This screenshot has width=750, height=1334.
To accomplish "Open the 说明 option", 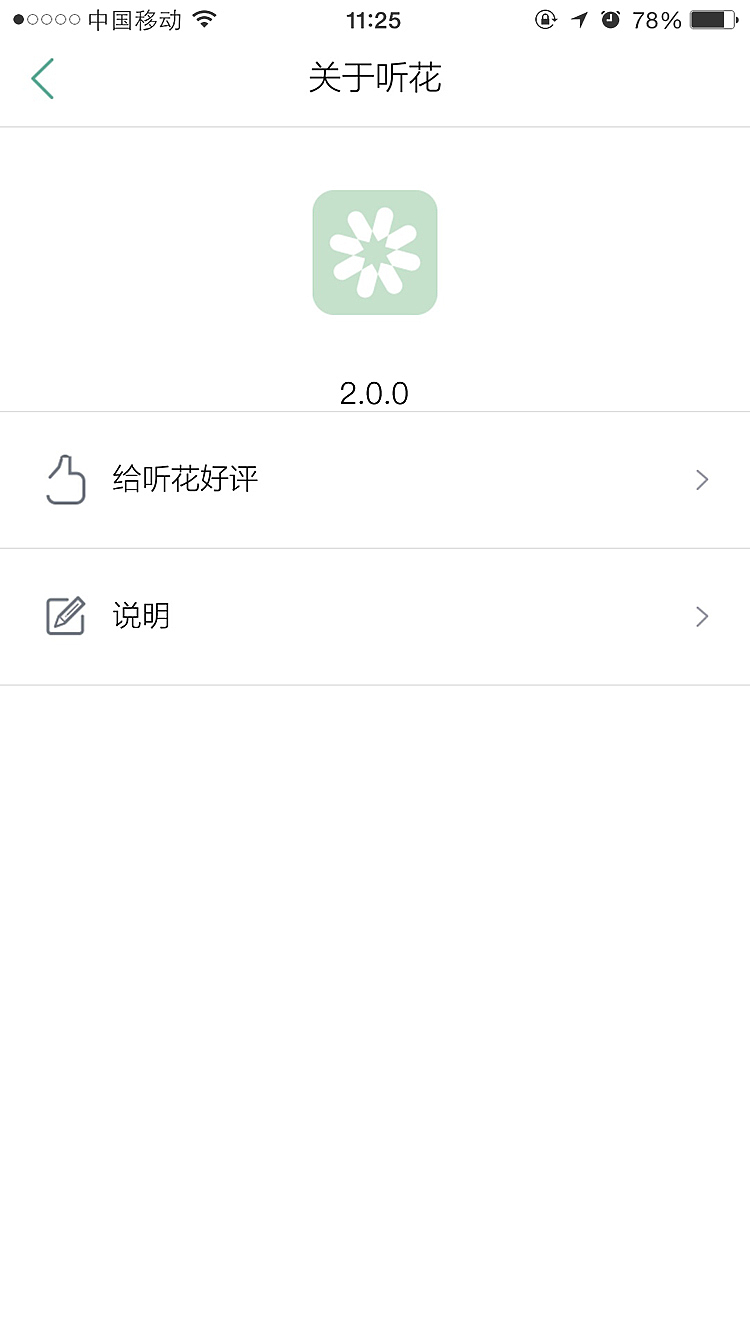I will (x=141, y=616).
